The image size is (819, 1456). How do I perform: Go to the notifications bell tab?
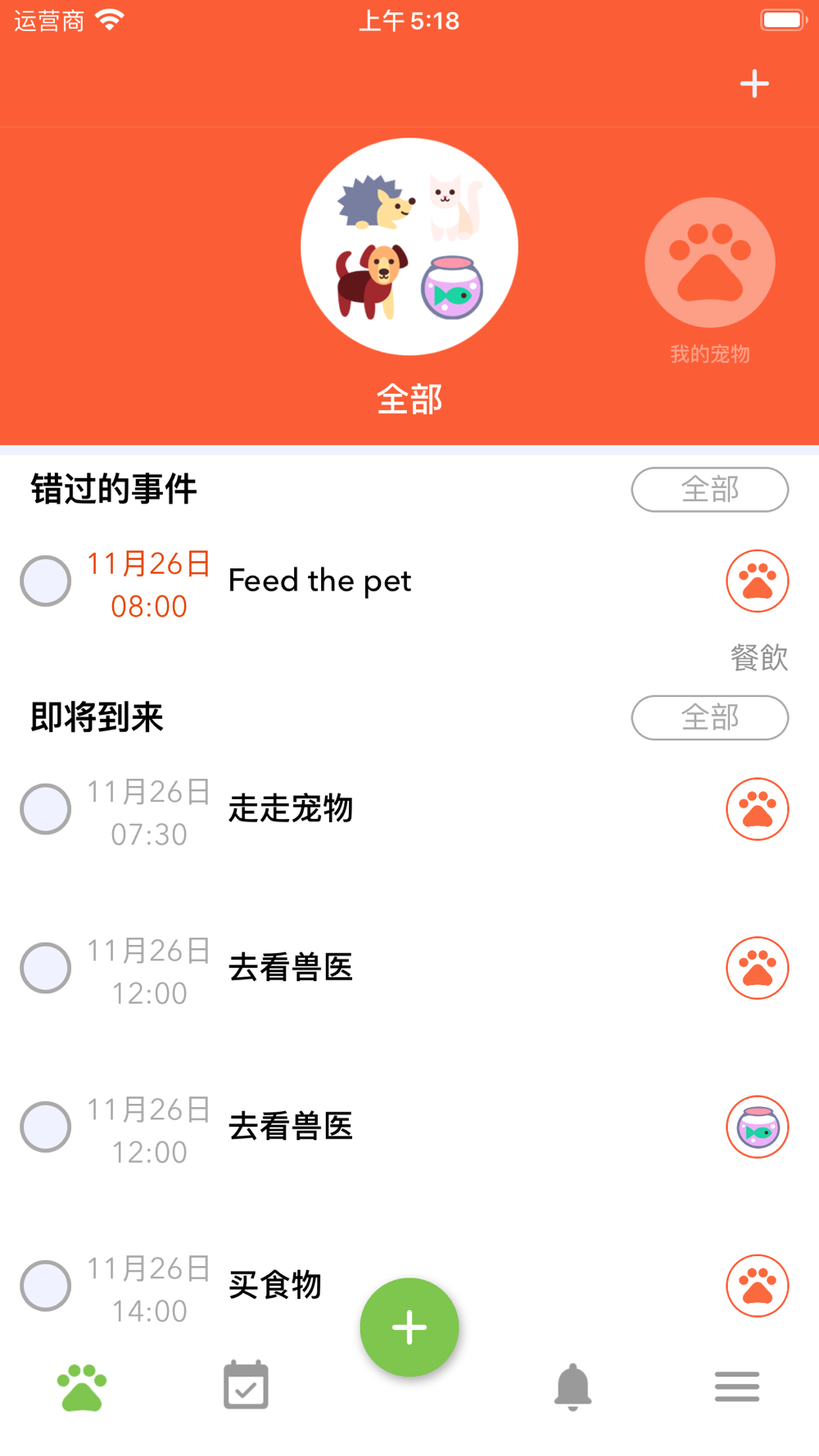point(573,1387)
